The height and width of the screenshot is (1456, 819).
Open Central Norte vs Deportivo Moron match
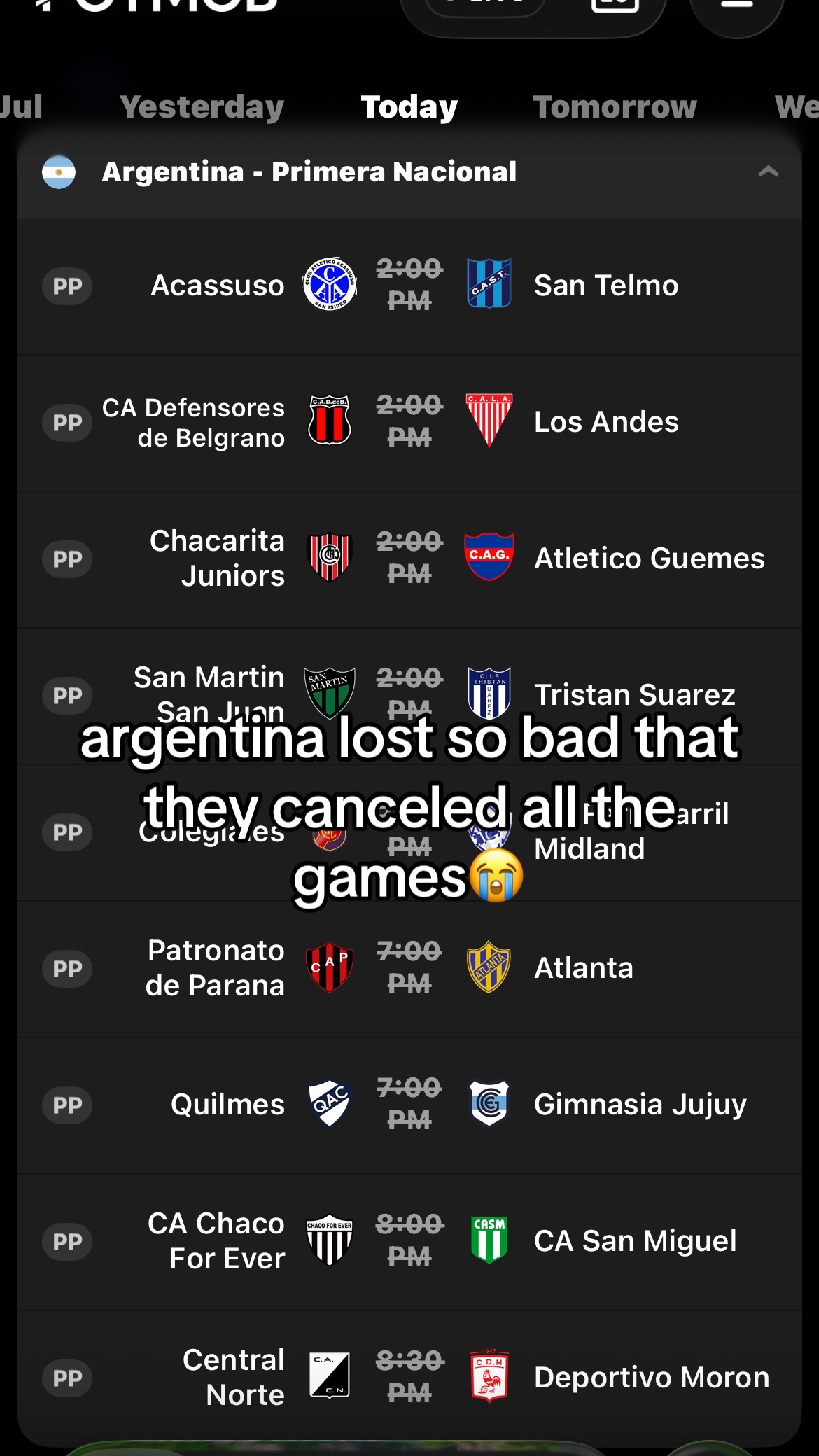409,1378
